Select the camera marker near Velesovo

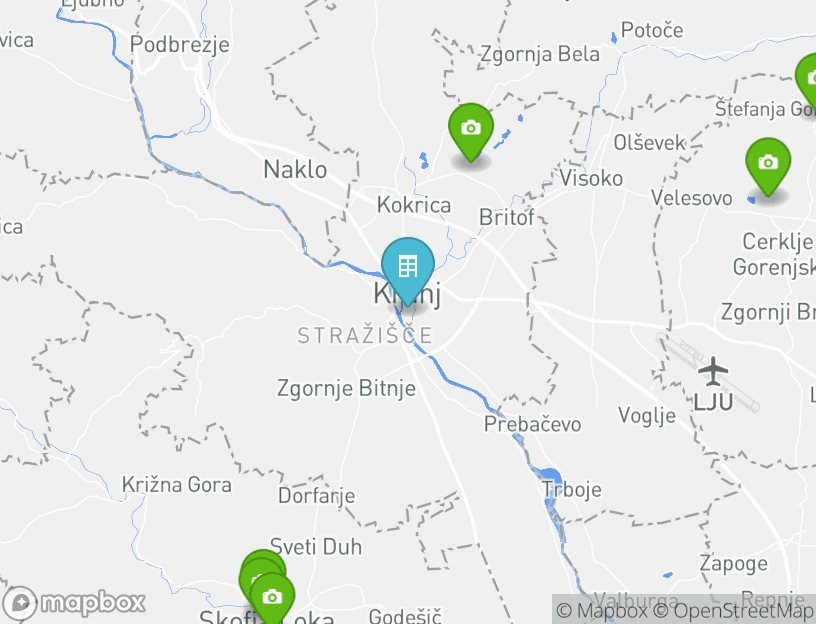click(767, 162)
